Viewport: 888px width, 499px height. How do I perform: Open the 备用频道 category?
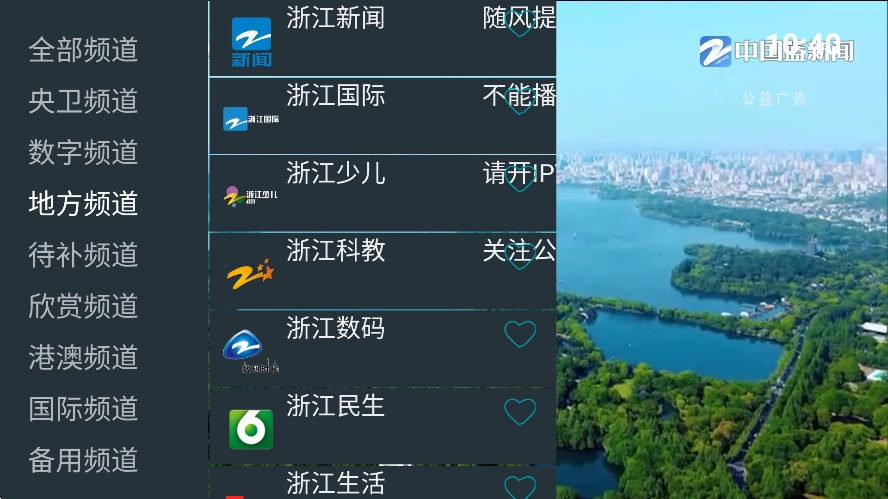[x=83, y=460]
